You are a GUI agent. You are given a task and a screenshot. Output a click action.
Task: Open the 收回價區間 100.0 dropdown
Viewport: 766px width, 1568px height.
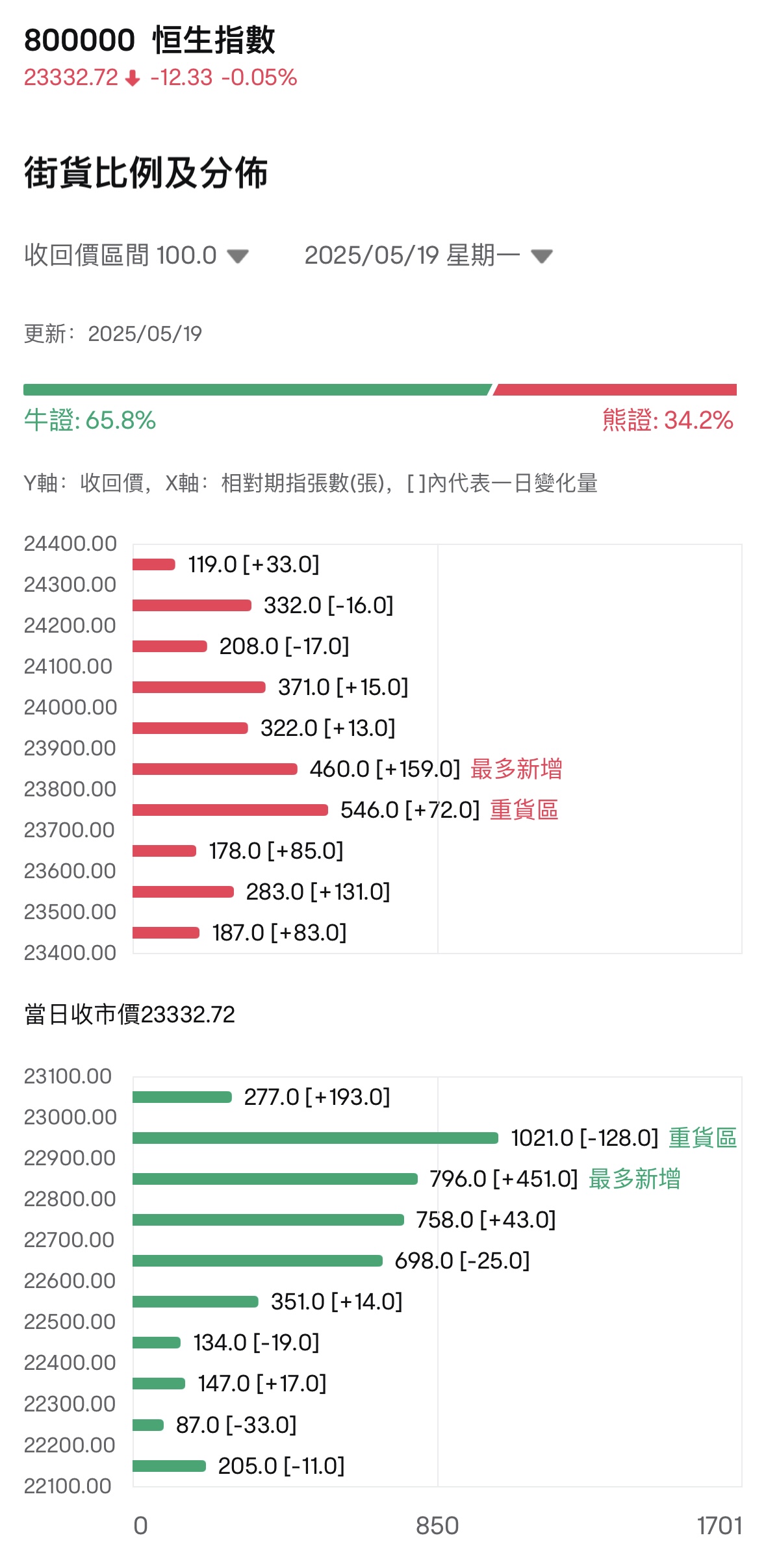pos(136,255)
